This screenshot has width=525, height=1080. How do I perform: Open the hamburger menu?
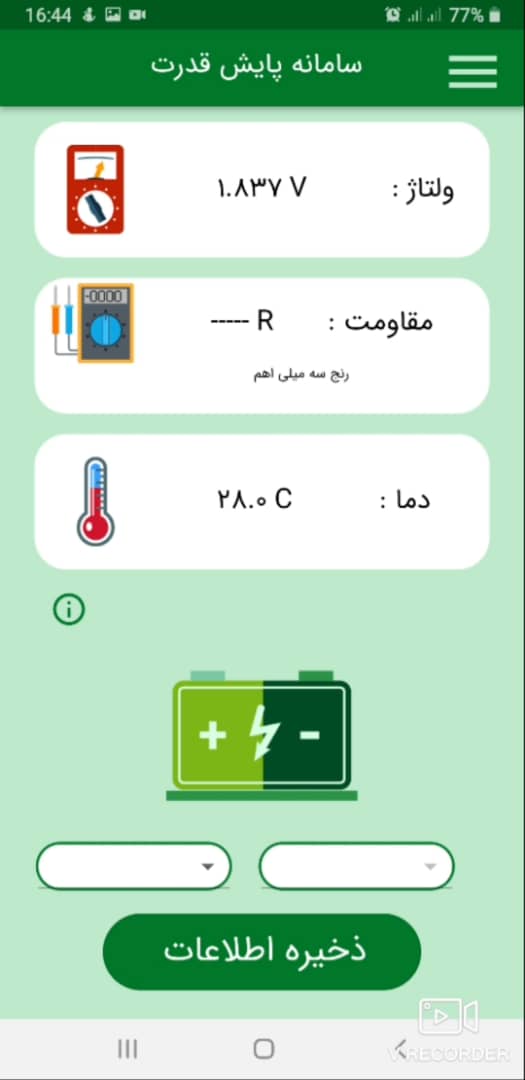click(473, 71)
